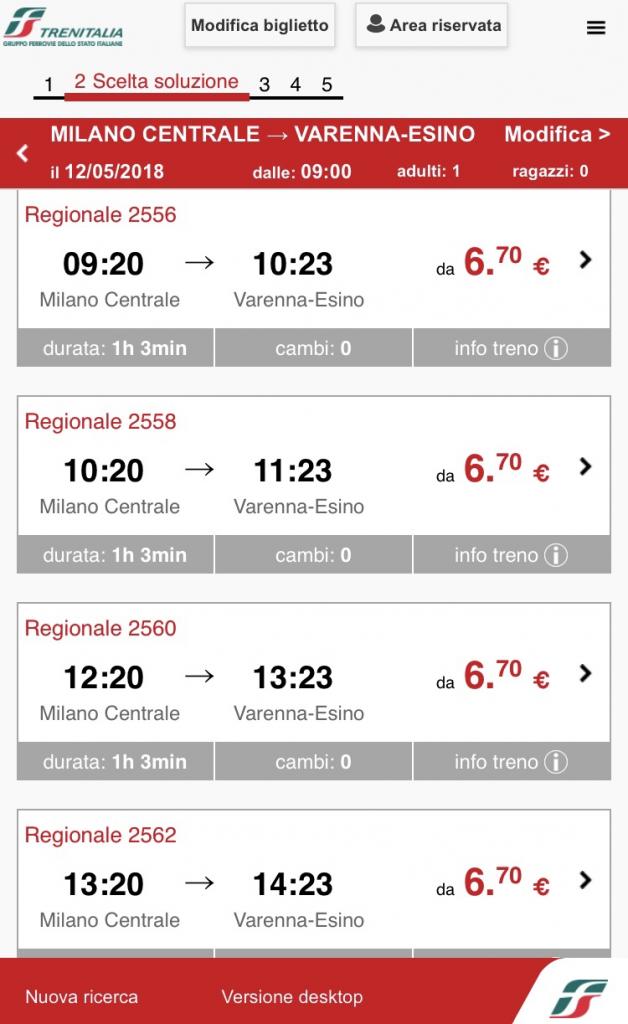628x1024 pixels.
Task: Select the 09:20 Regionale 2556 train
Action: click(585, 261)
